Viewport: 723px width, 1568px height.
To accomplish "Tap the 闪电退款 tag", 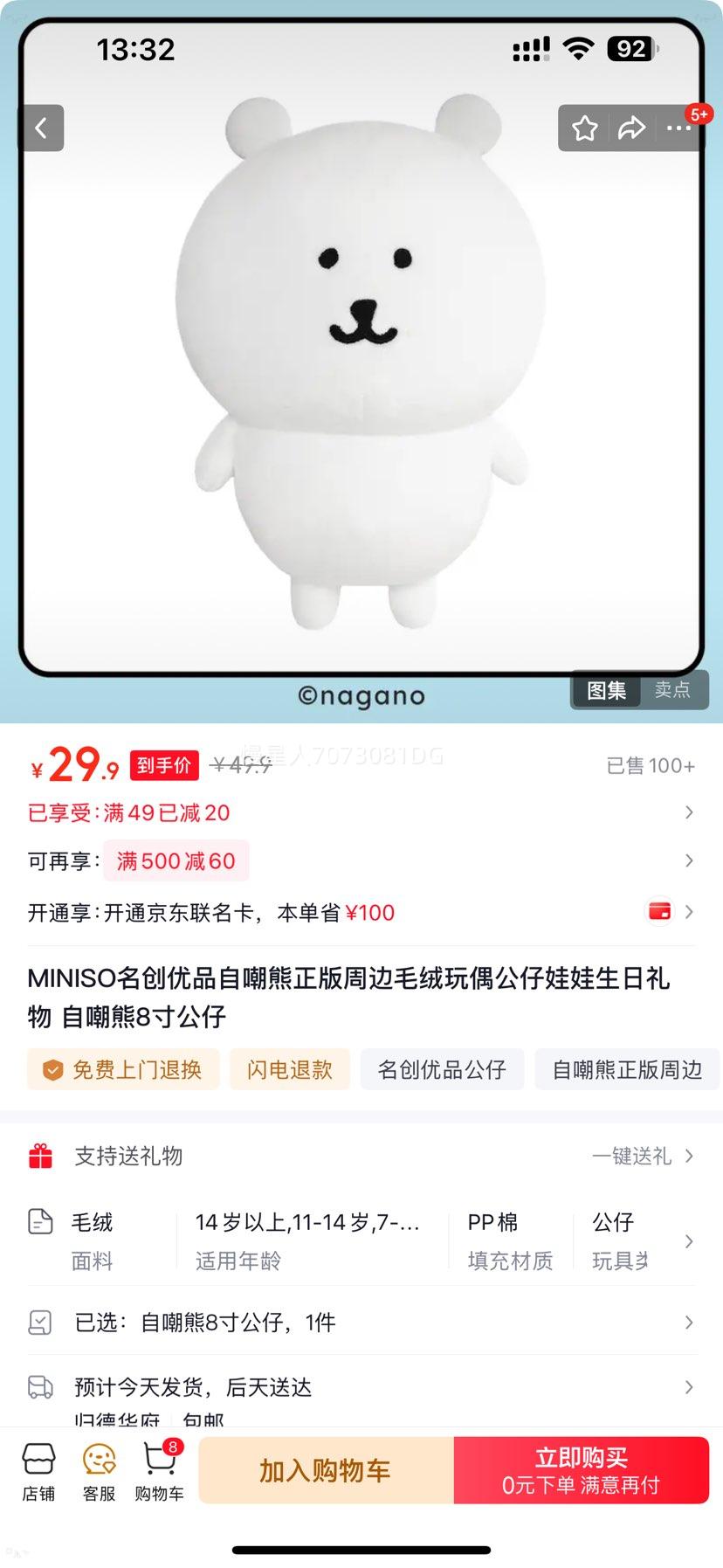I will click(x=289, y=1068).
